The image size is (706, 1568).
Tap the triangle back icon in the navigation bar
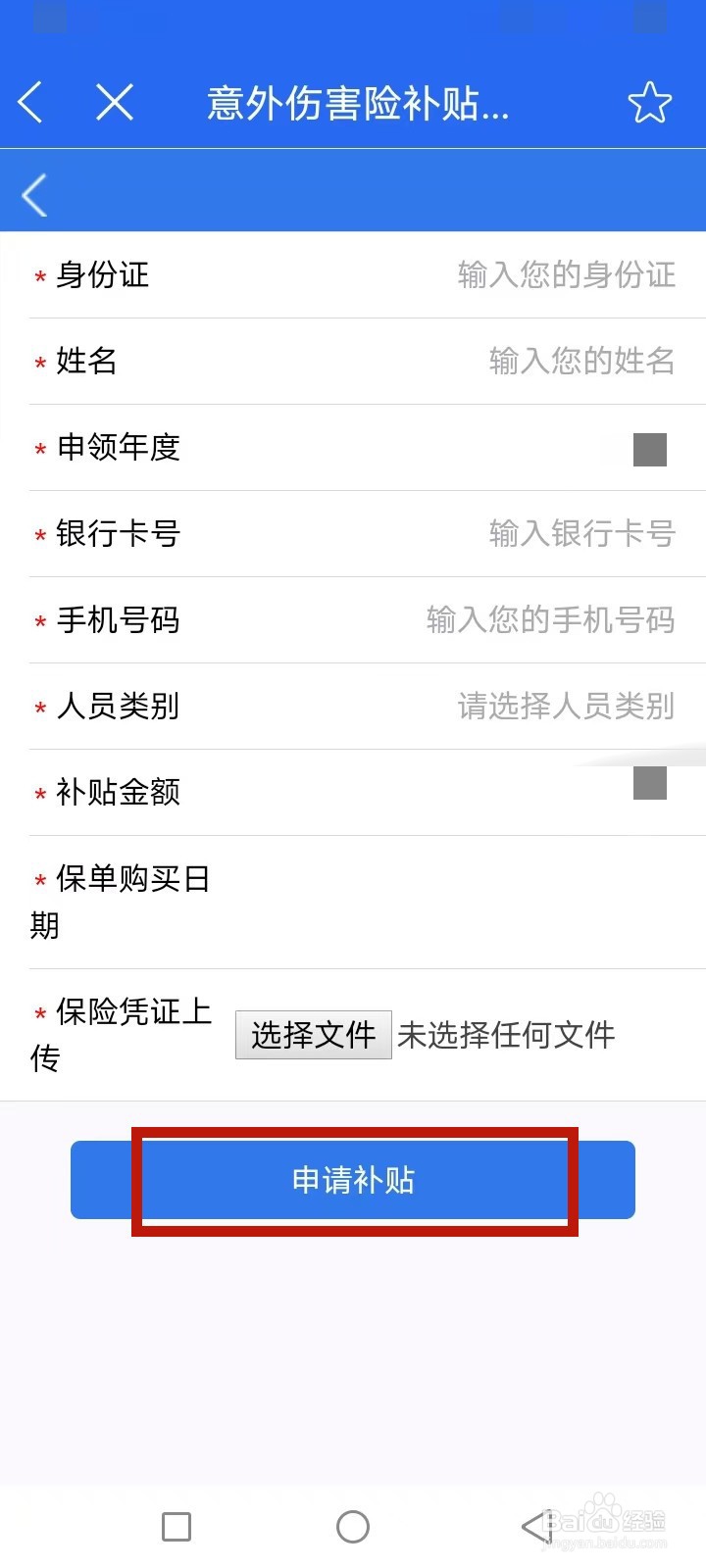pyautogui.click(x=529, y=1526)
